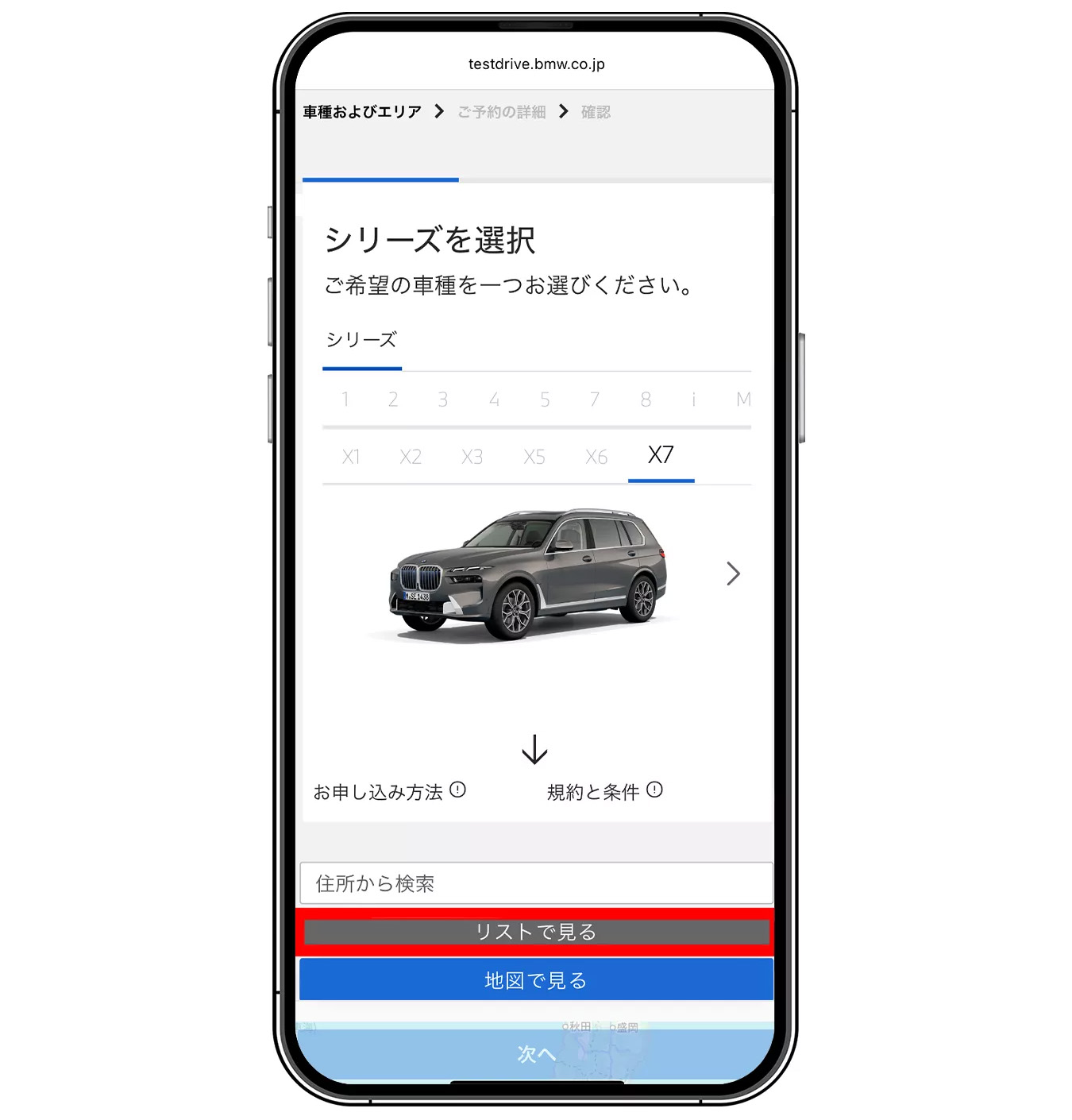Open お申し込み方法 info
The width and height of the screenshot is (1072, 1120).
[x=458, y=790]
